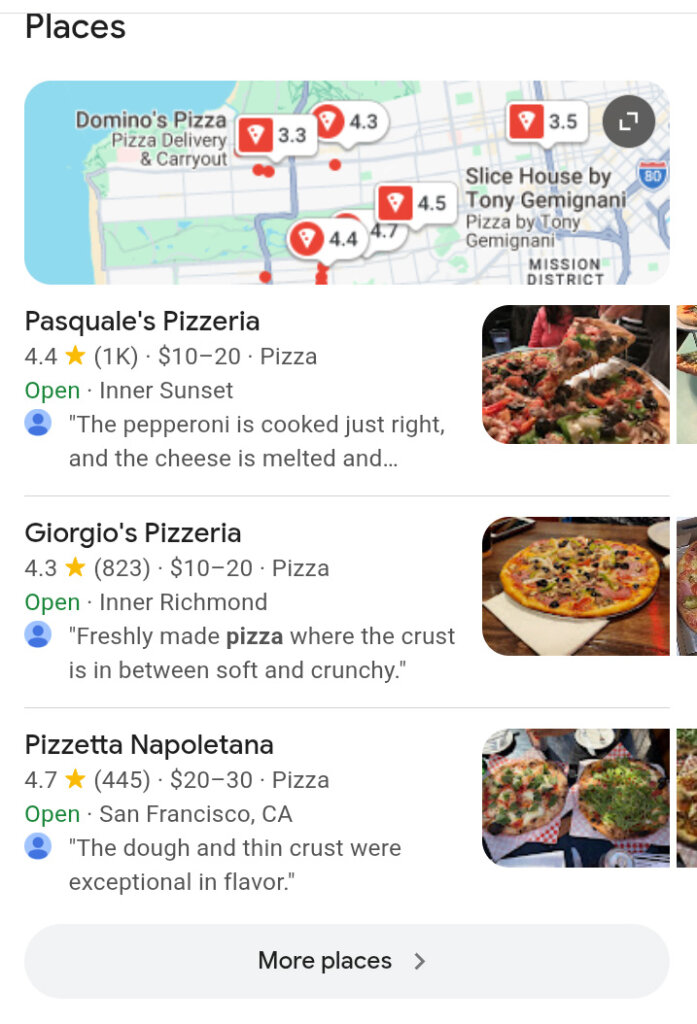View photo of Pizzetta Napoletana pizzas
The image size is (697, 1024).
tap(576, 798)
